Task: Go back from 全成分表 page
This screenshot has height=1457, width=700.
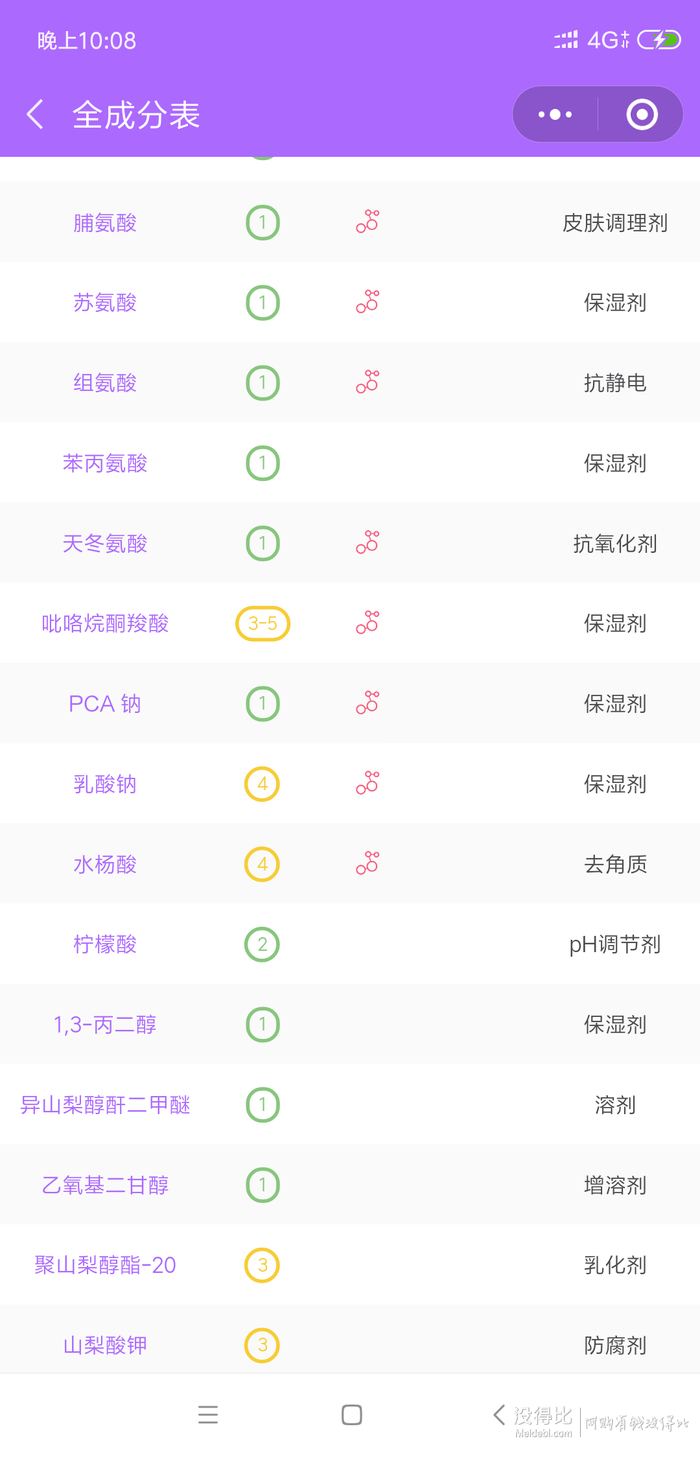Action: [35, 114]
